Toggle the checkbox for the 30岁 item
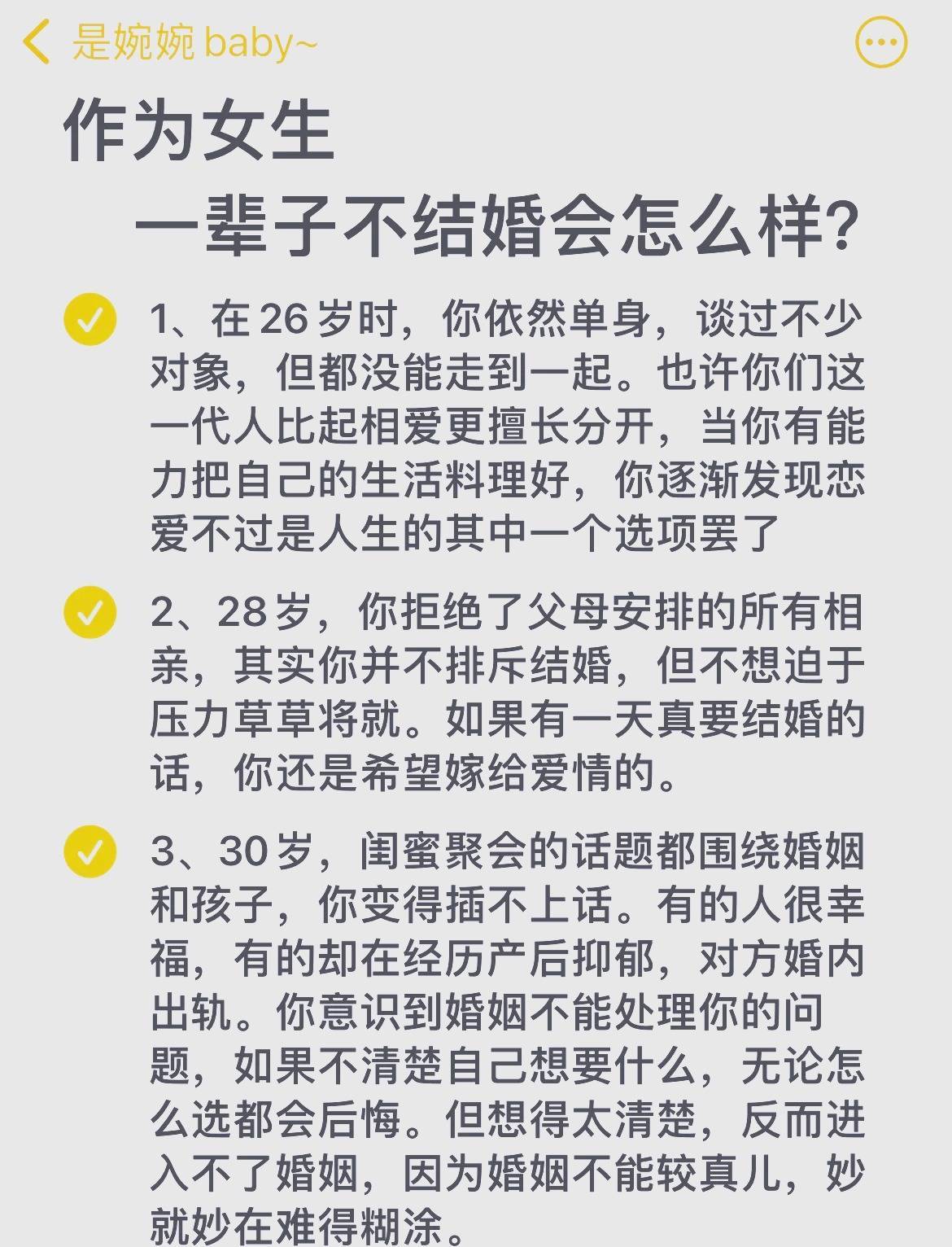Image resolution: width=952 pixels, height=1247 pixels. (x=90, y=851)
